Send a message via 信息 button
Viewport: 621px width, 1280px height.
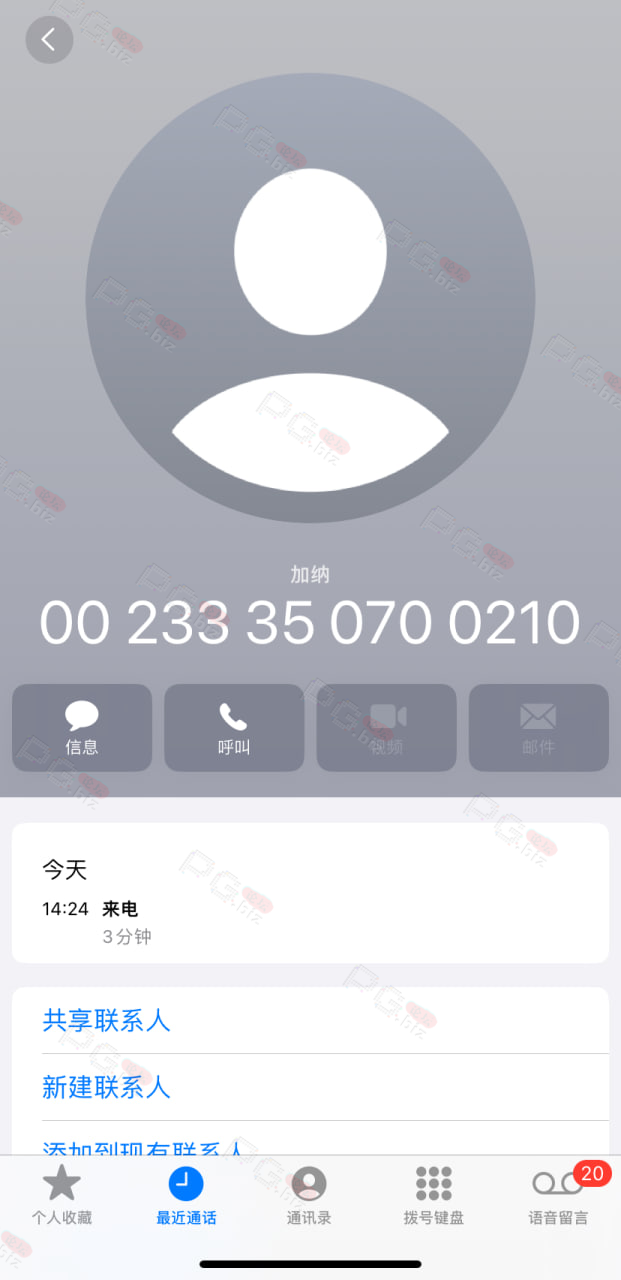coord(82,728)
